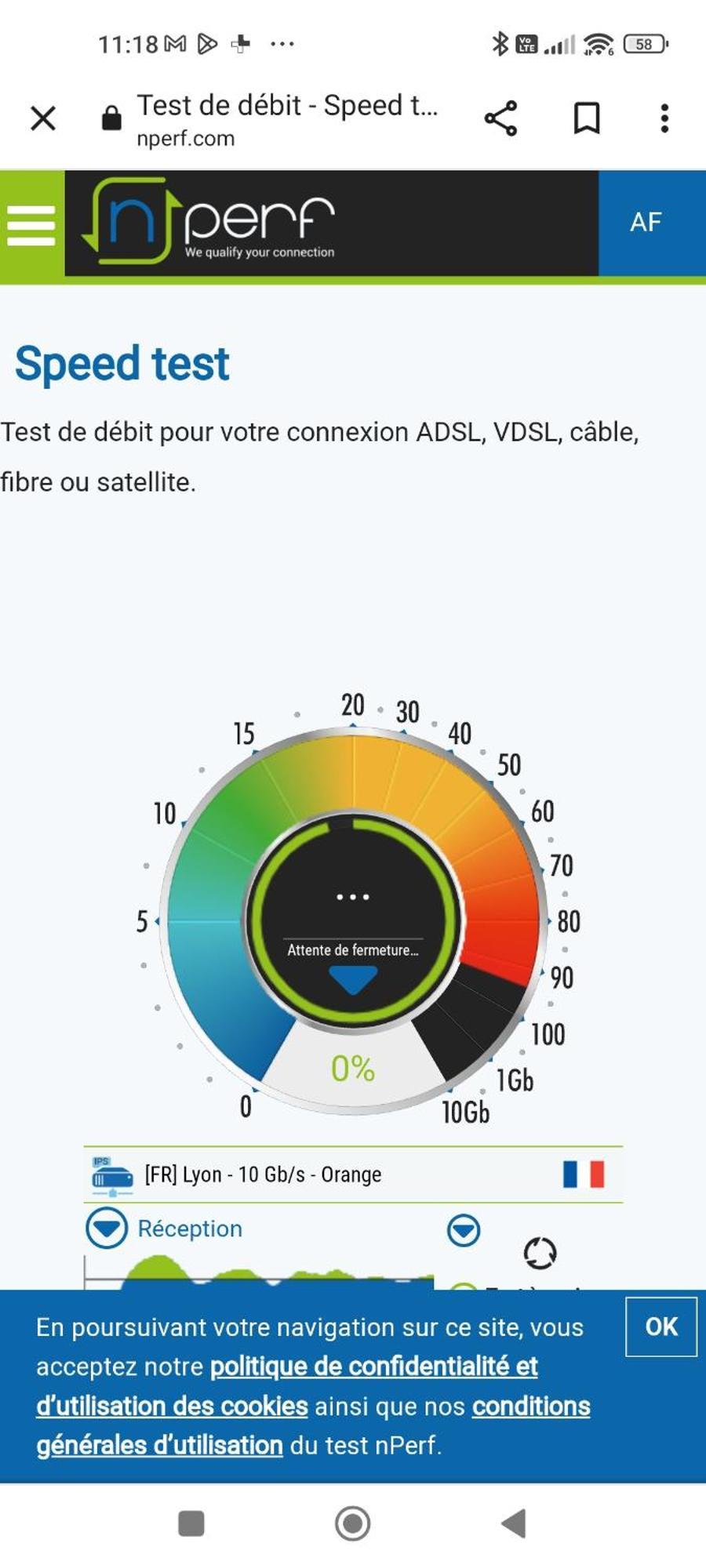Go to the system home screen
706x1568 pixels.
(x=352, y=1523)
